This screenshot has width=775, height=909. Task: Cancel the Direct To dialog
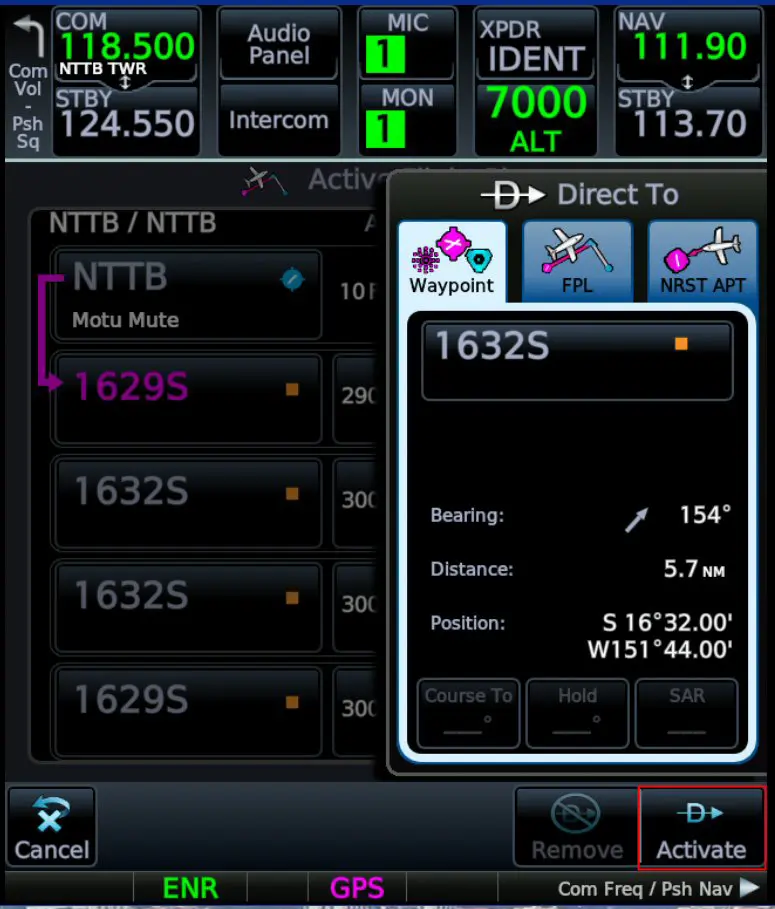pos(51,827)
